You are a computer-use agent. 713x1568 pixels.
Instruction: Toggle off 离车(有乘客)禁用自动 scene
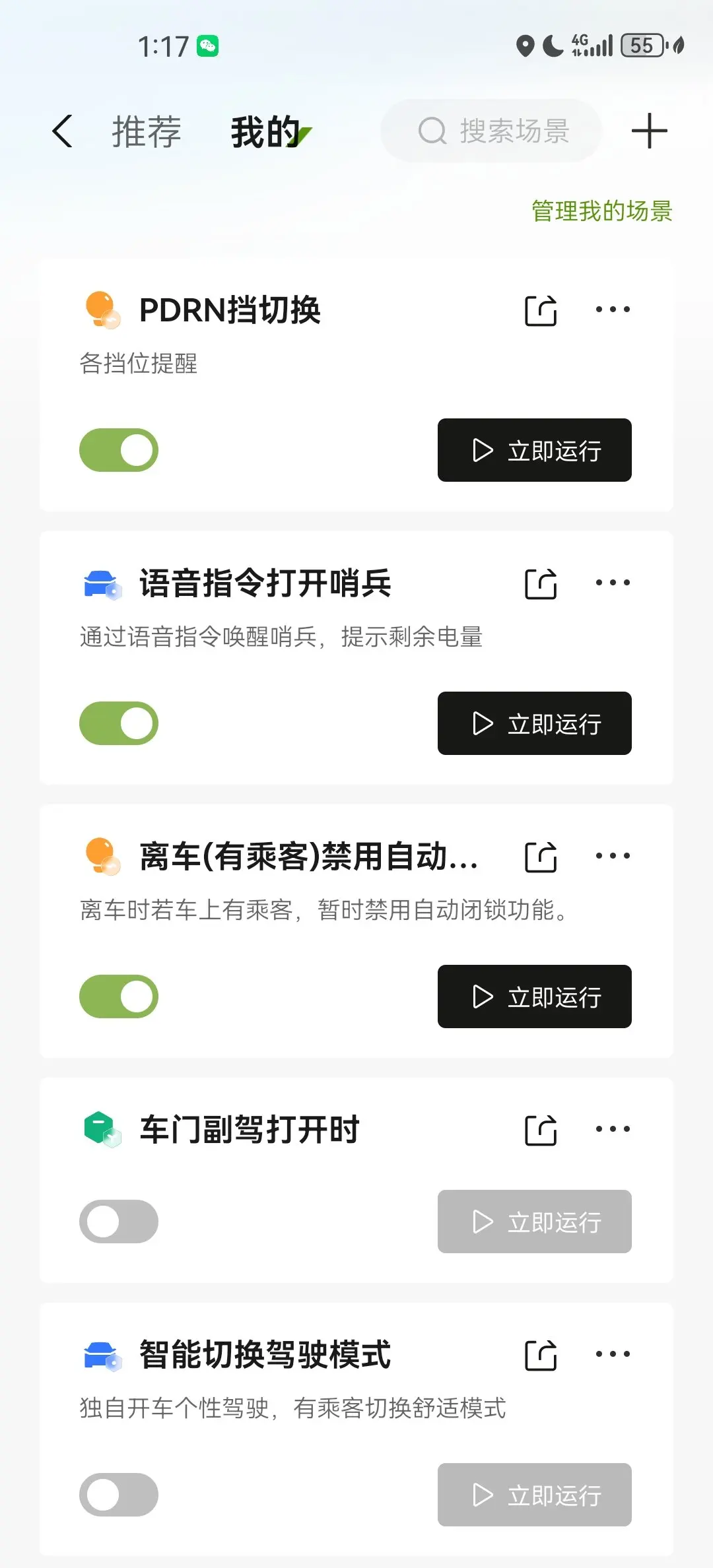119,996
